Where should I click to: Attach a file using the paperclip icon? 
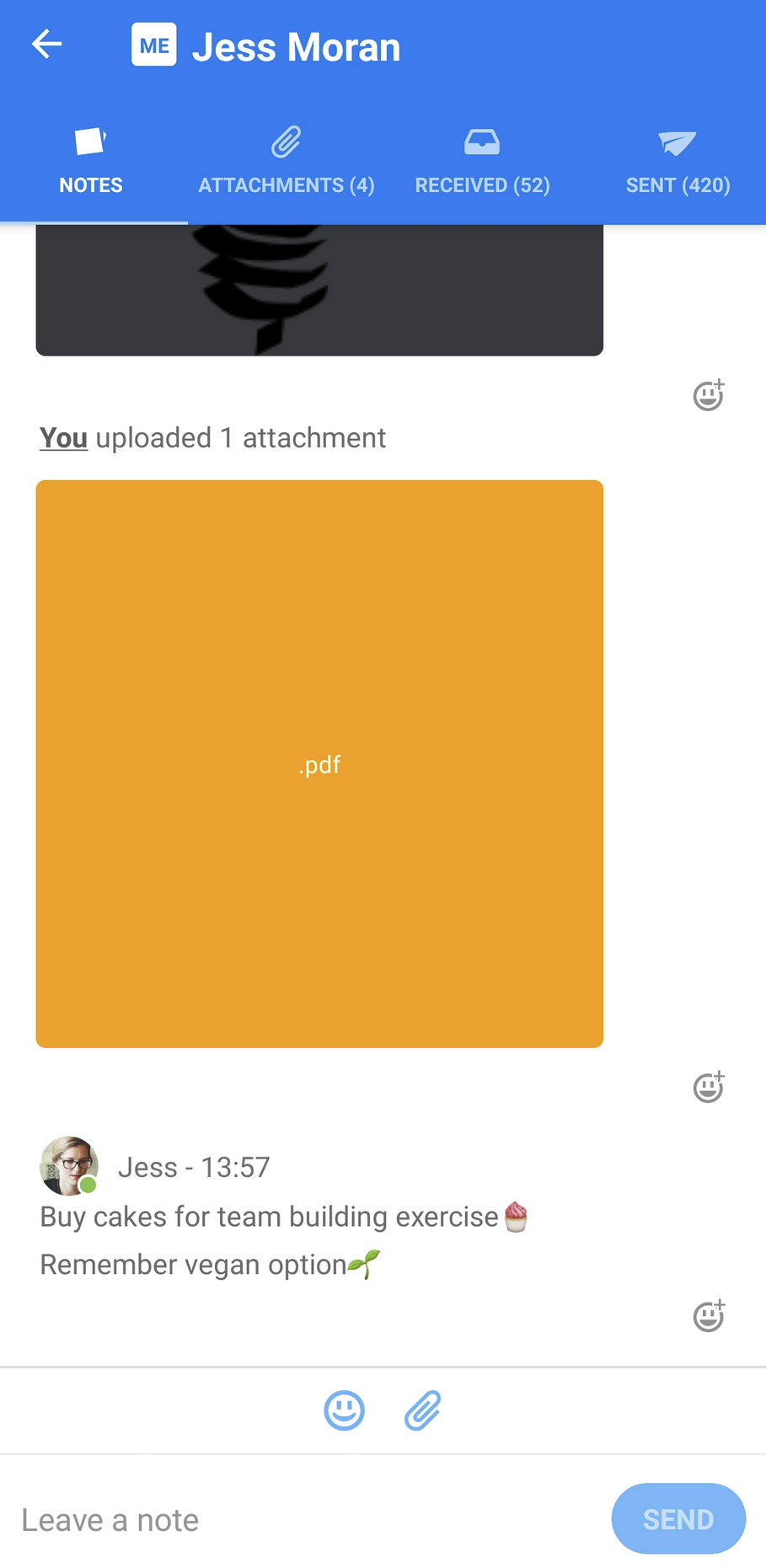421,1410
